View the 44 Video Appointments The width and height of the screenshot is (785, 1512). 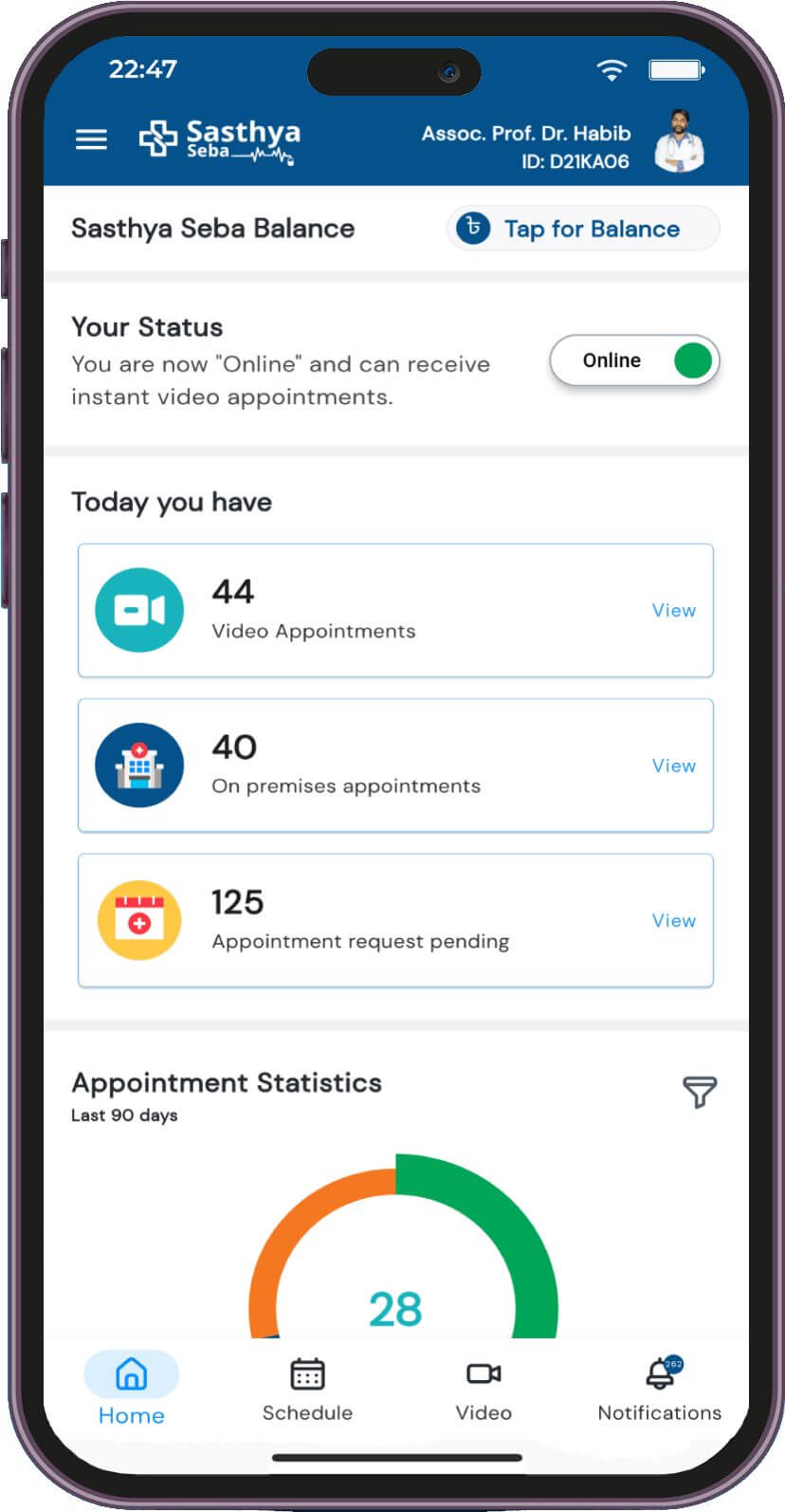[x=673, y=610]
